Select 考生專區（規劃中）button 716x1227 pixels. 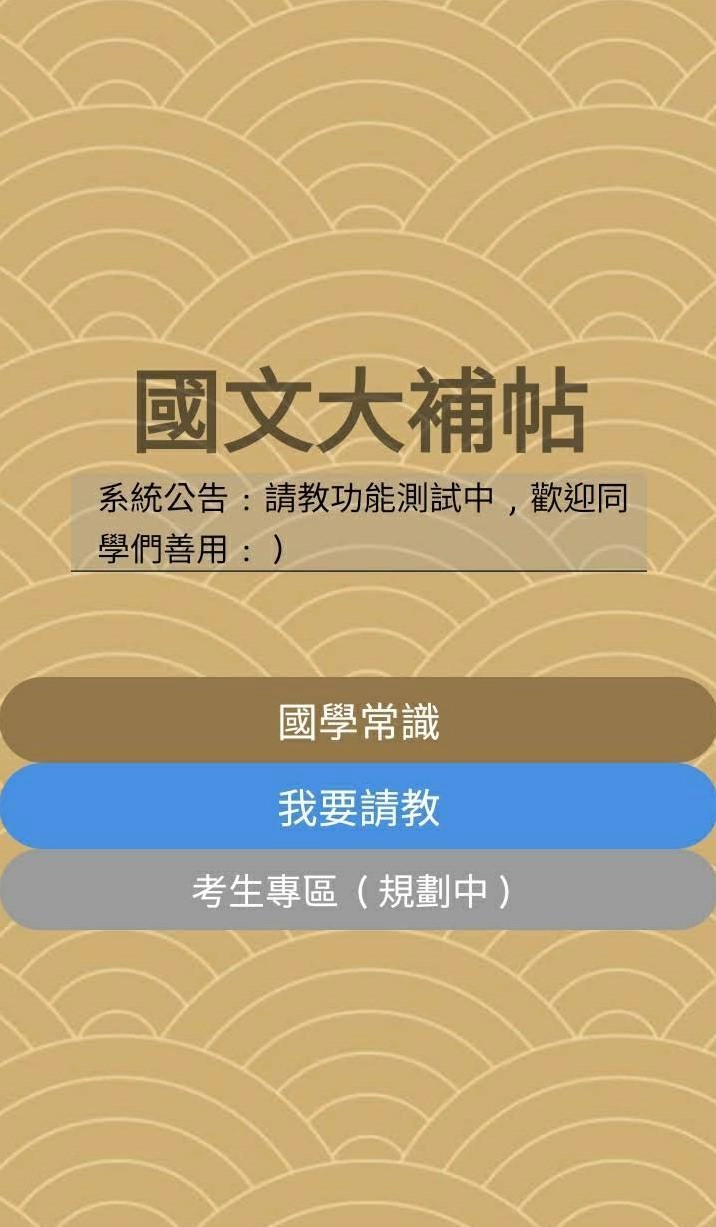[x=358, y=890]
